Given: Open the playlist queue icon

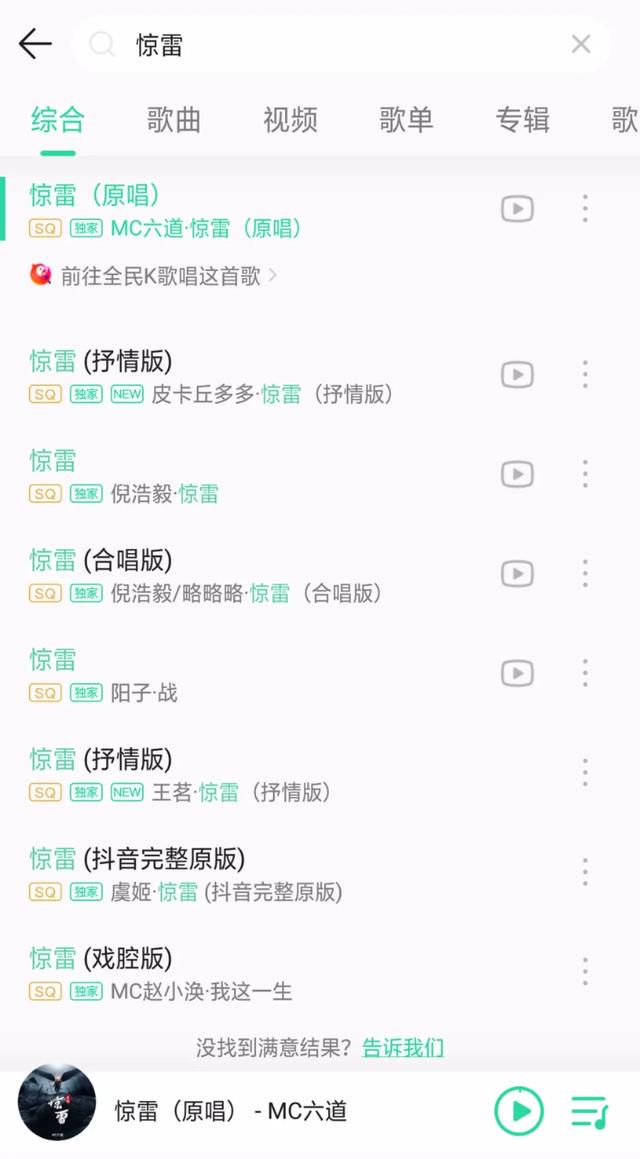Looking at the screenshot, I should tap(589, 1111).
